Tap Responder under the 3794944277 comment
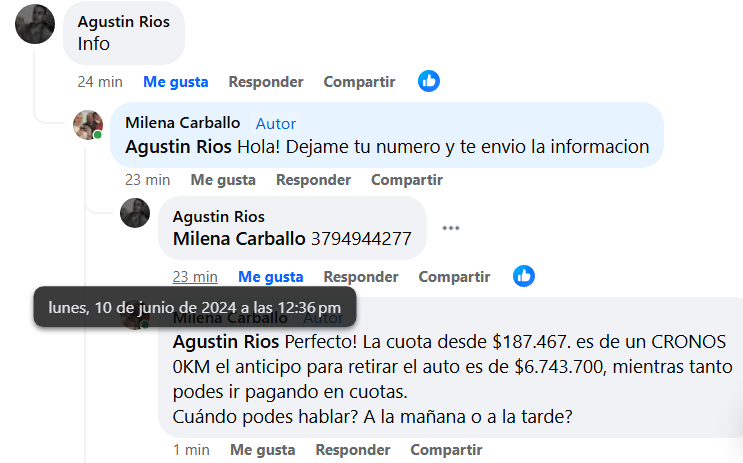 pos(360,277)
